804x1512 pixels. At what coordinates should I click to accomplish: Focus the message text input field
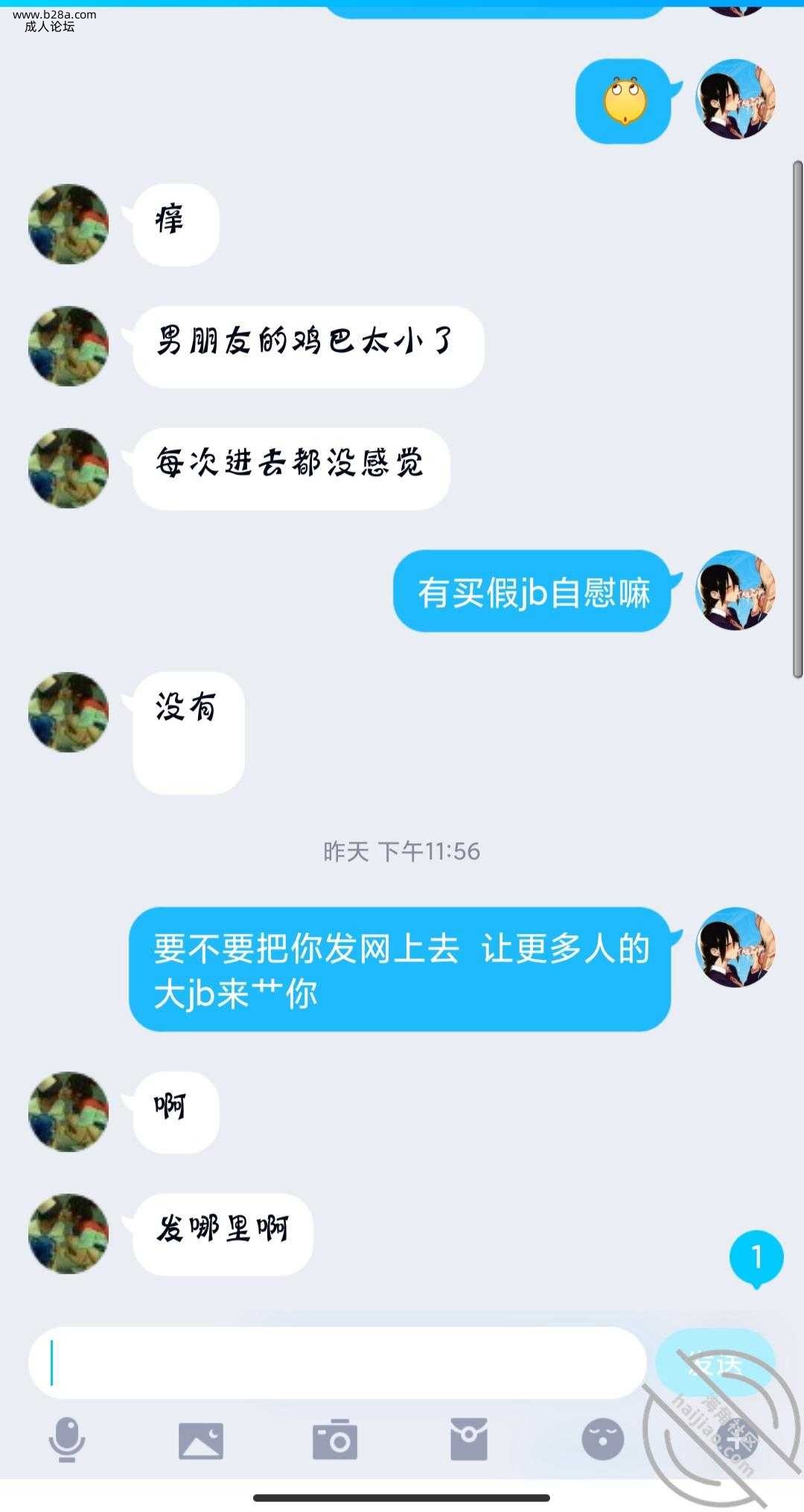tap(336, 1362)
